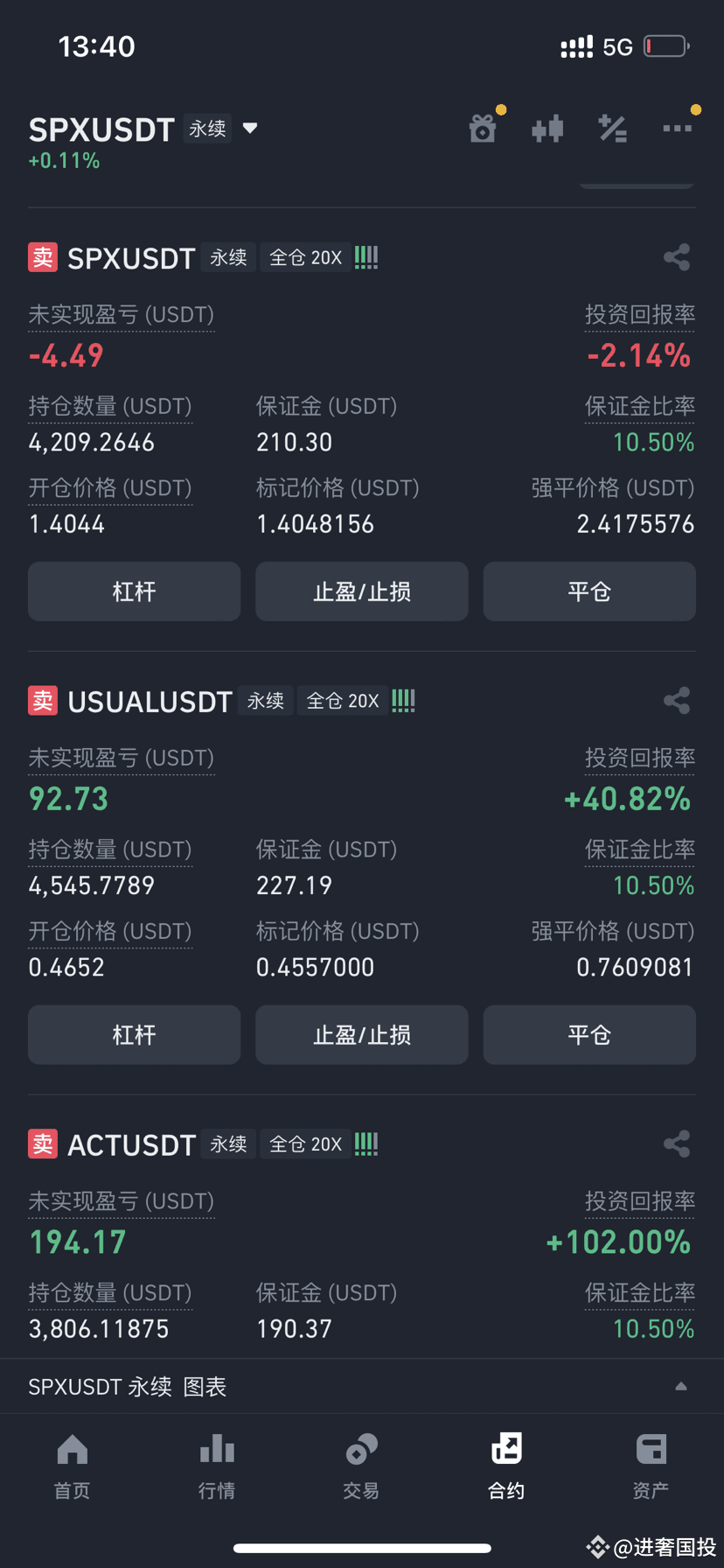Open the more options ellipsis icon

point(678,129)
